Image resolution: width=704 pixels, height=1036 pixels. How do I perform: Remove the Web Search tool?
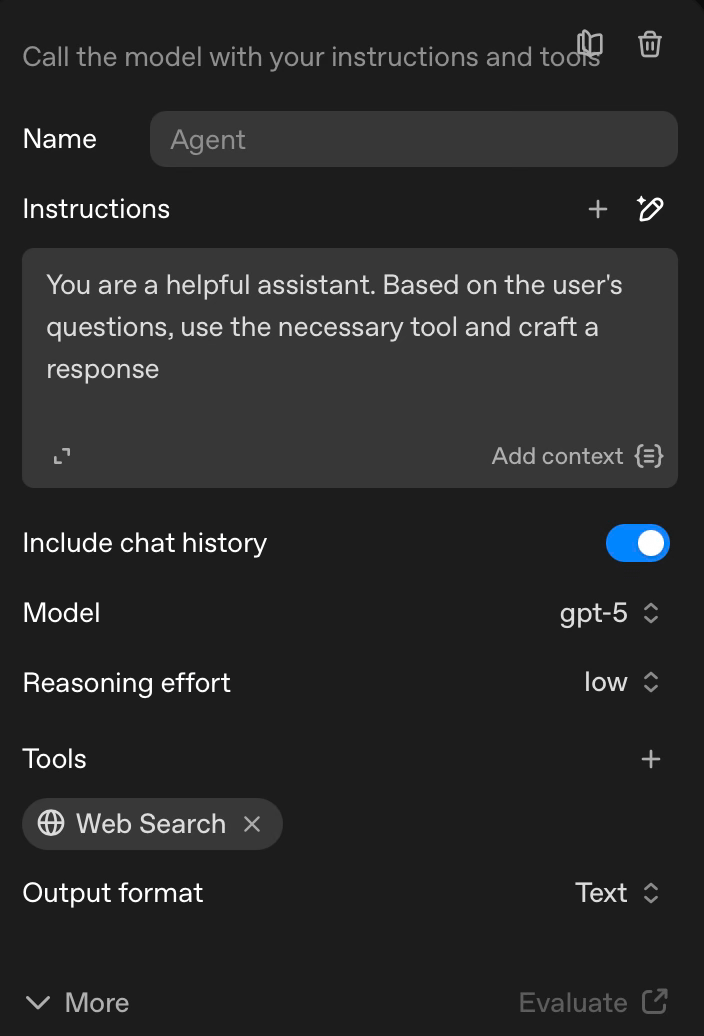[x=252, y=824]
